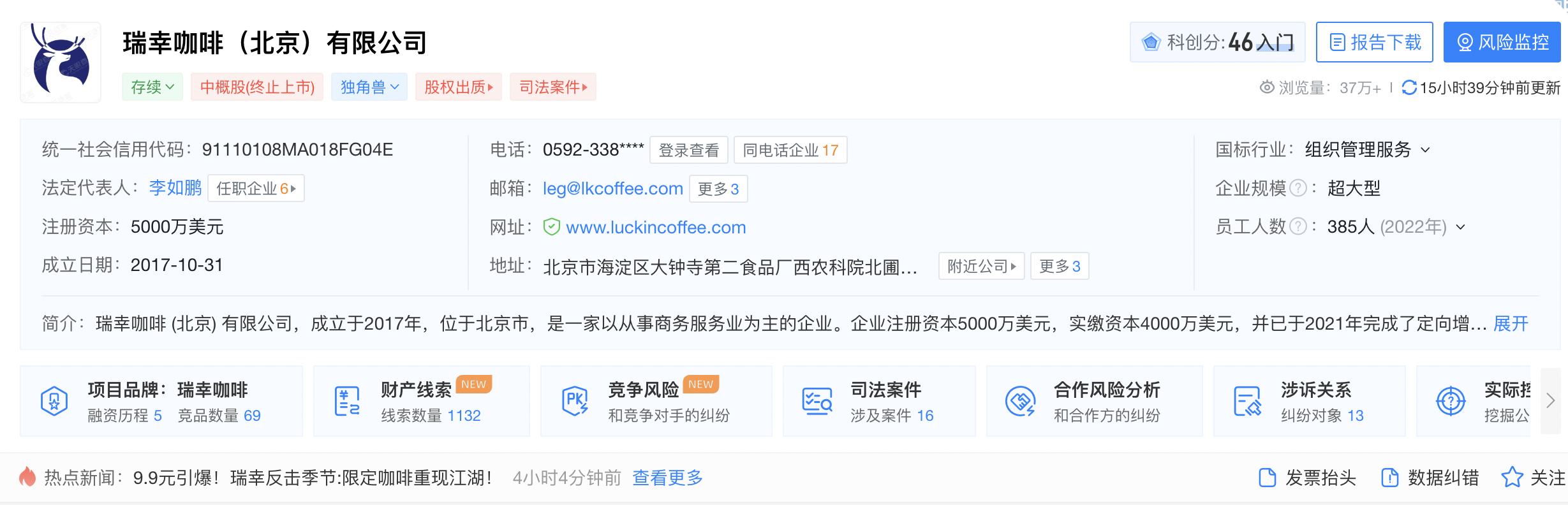Open 风险监控 risk monitoring
1568x505 pixels.
pos(1502,42)
